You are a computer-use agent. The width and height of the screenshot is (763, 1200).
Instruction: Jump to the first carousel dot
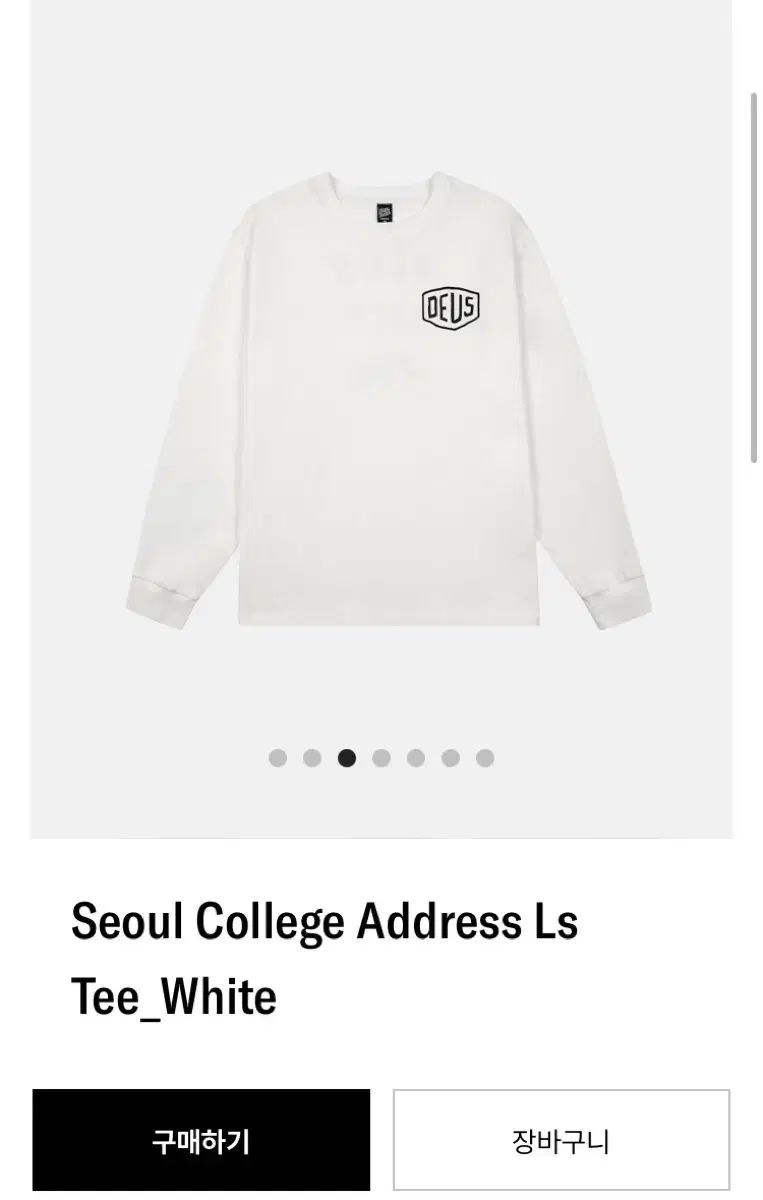coord(278,758)
